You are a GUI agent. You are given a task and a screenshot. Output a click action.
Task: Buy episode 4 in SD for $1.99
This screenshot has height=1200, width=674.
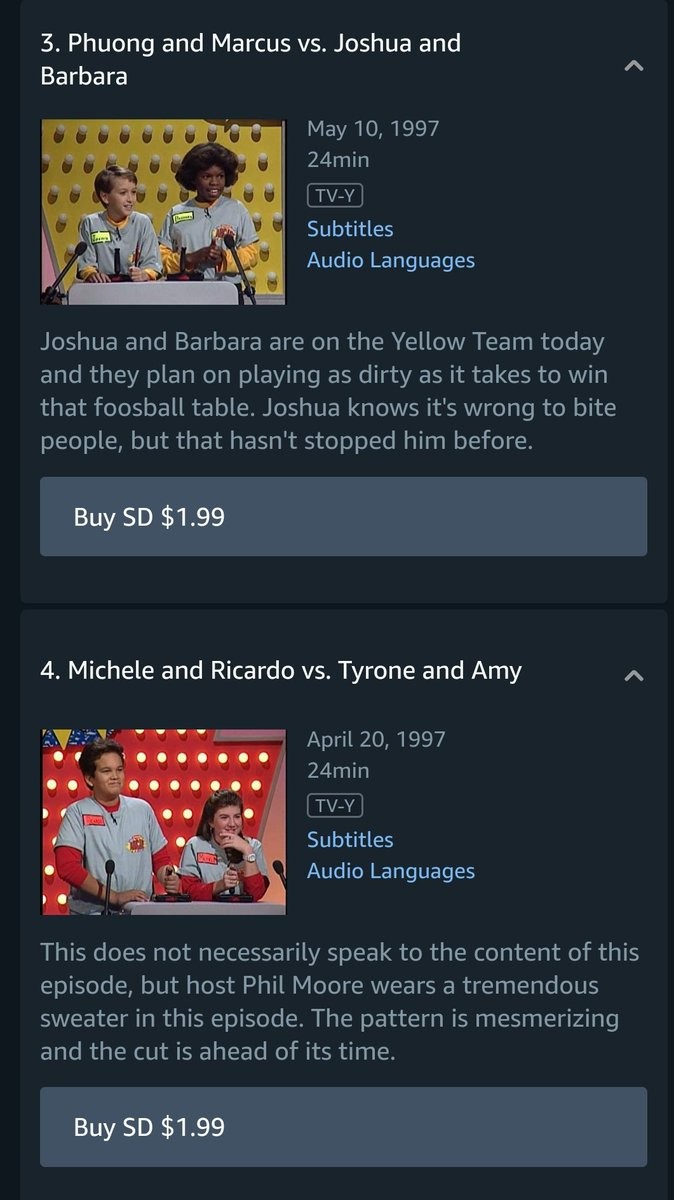pos(343,1127)
